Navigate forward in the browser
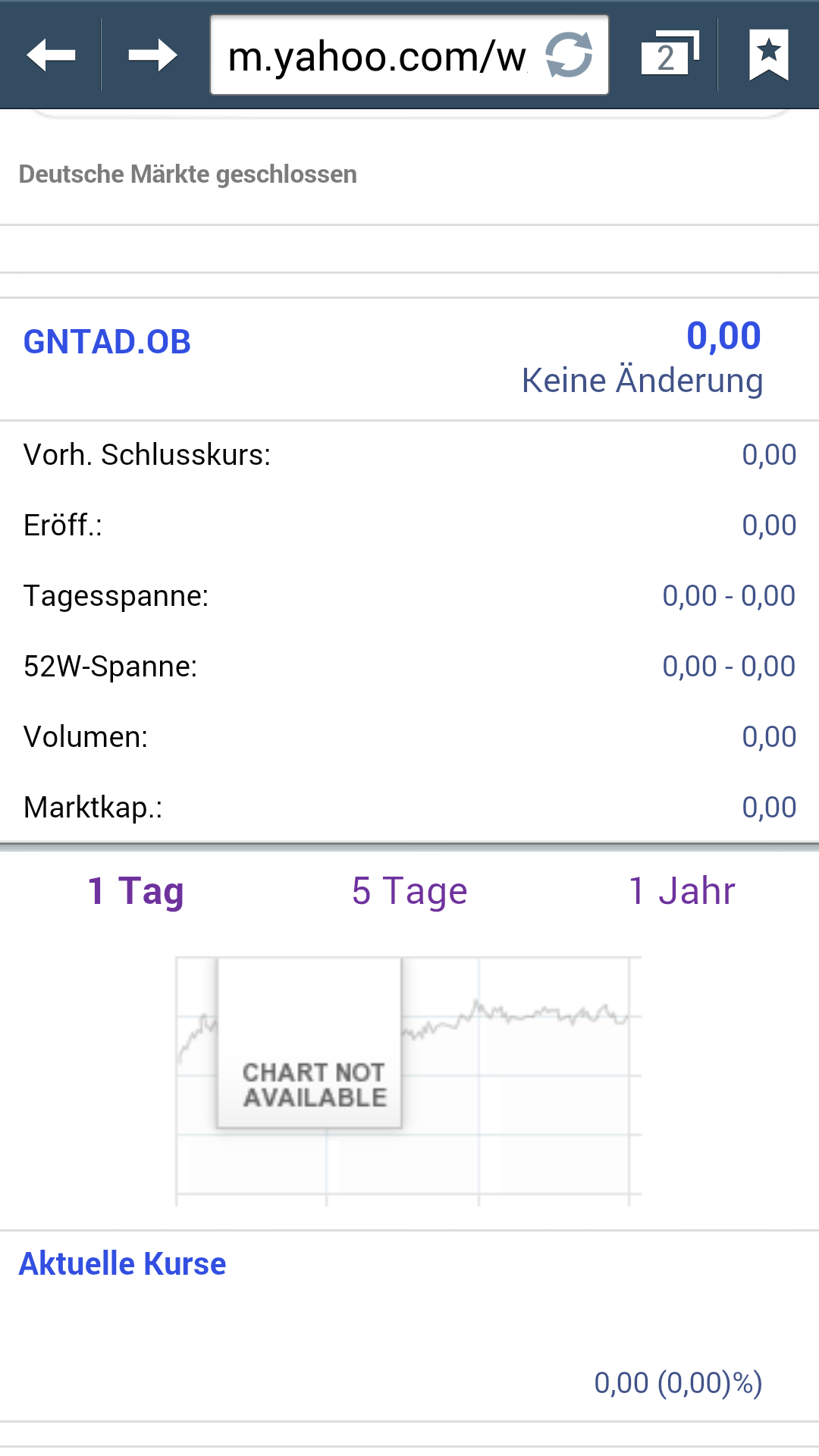 point(152,55)
